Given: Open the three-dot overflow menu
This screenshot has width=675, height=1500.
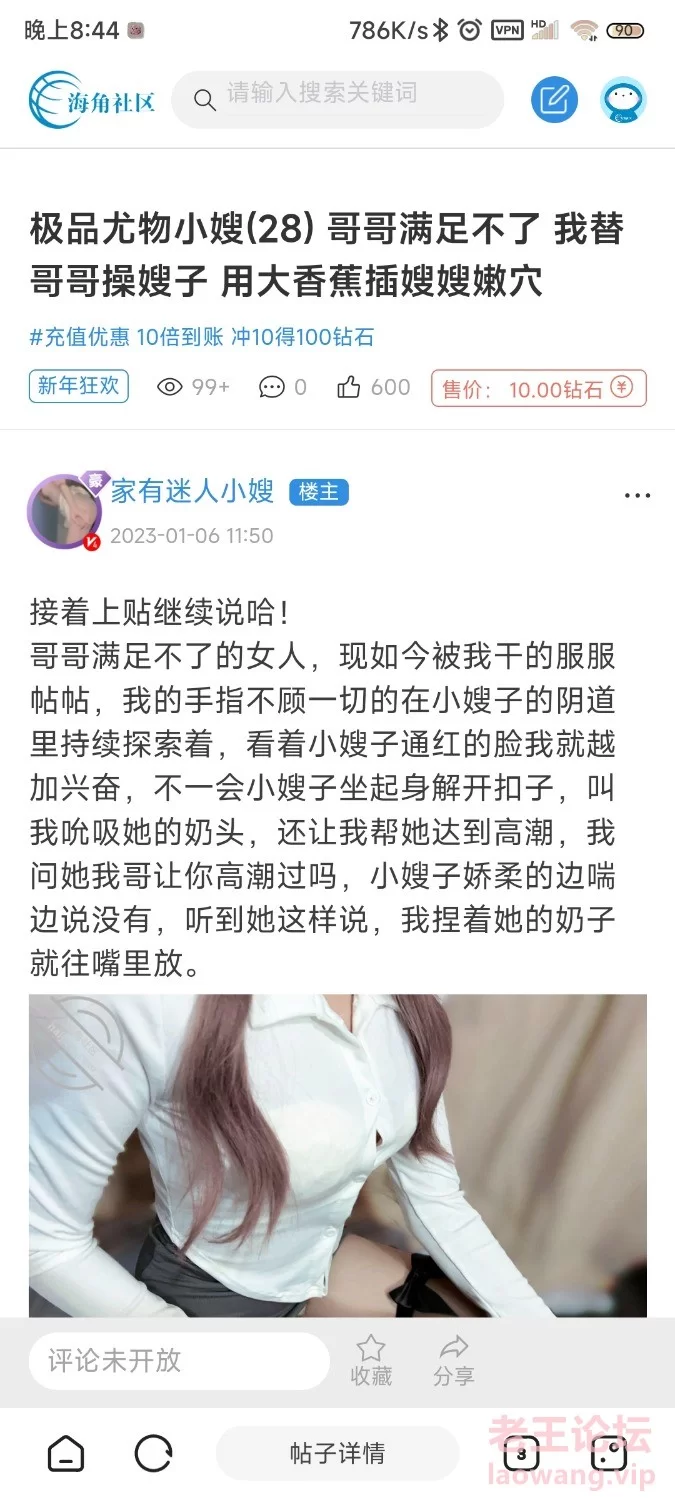Looking at the screenshot, I should pos(636,496).
